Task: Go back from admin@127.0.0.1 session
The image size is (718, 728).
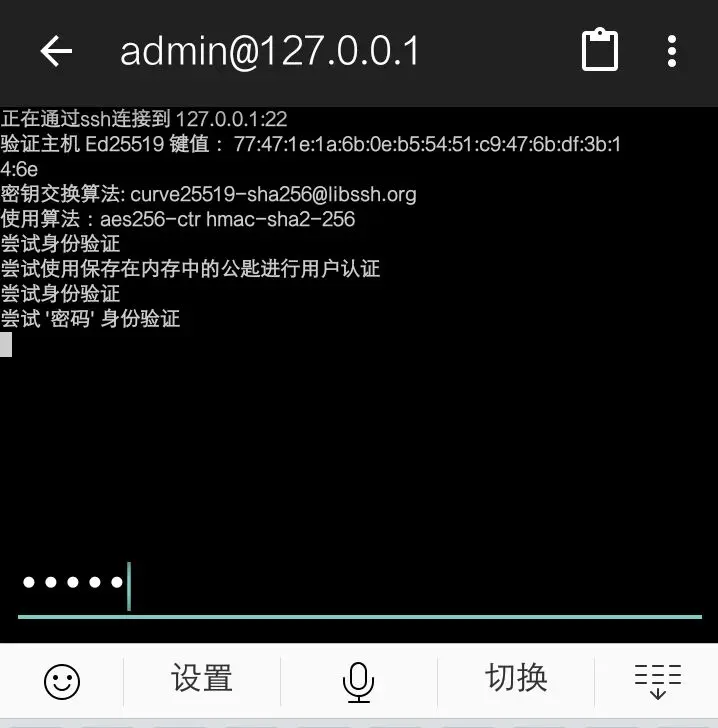Action: pyautogui.click(x=56, y=51)
